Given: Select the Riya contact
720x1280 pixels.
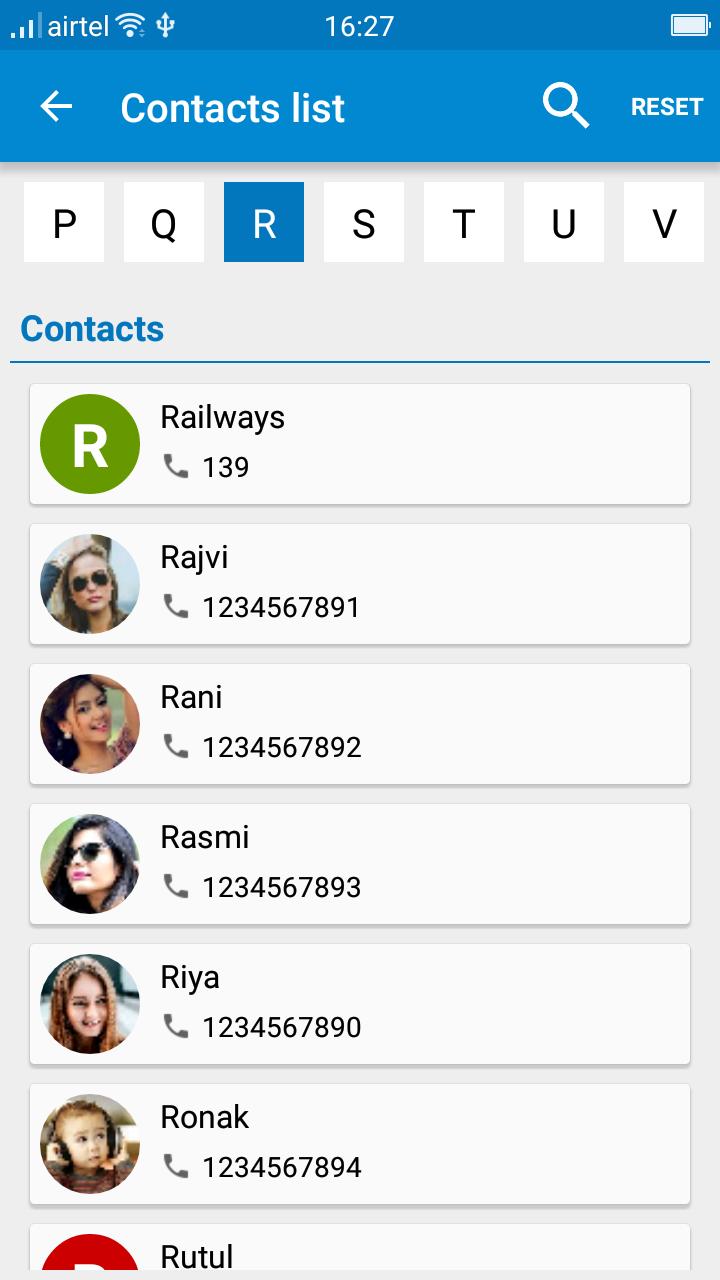Looking at the screenshot, I should (360, 1004).
